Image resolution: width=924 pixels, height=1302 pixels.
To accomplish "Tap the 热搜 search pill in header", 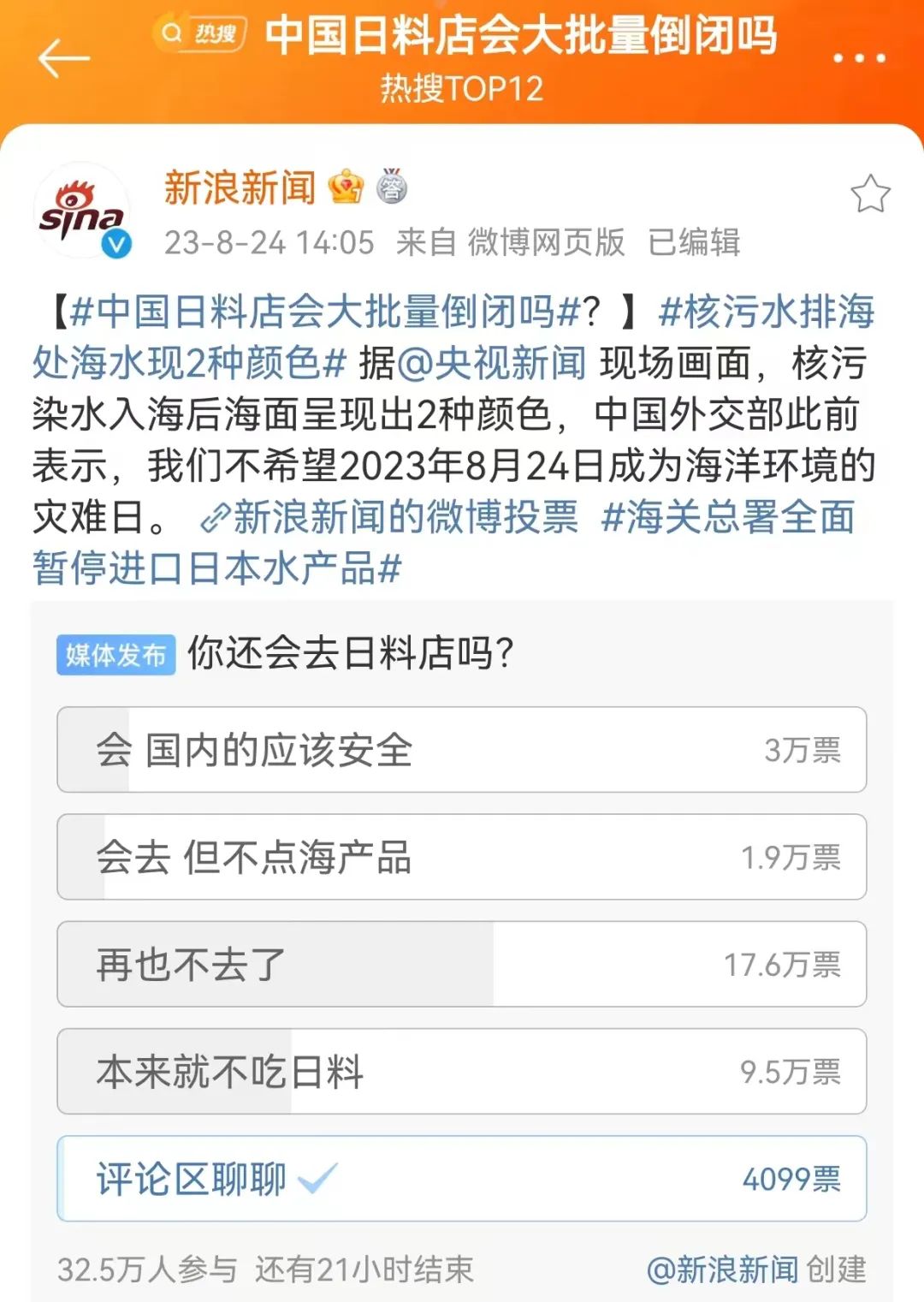I will 201,34.
